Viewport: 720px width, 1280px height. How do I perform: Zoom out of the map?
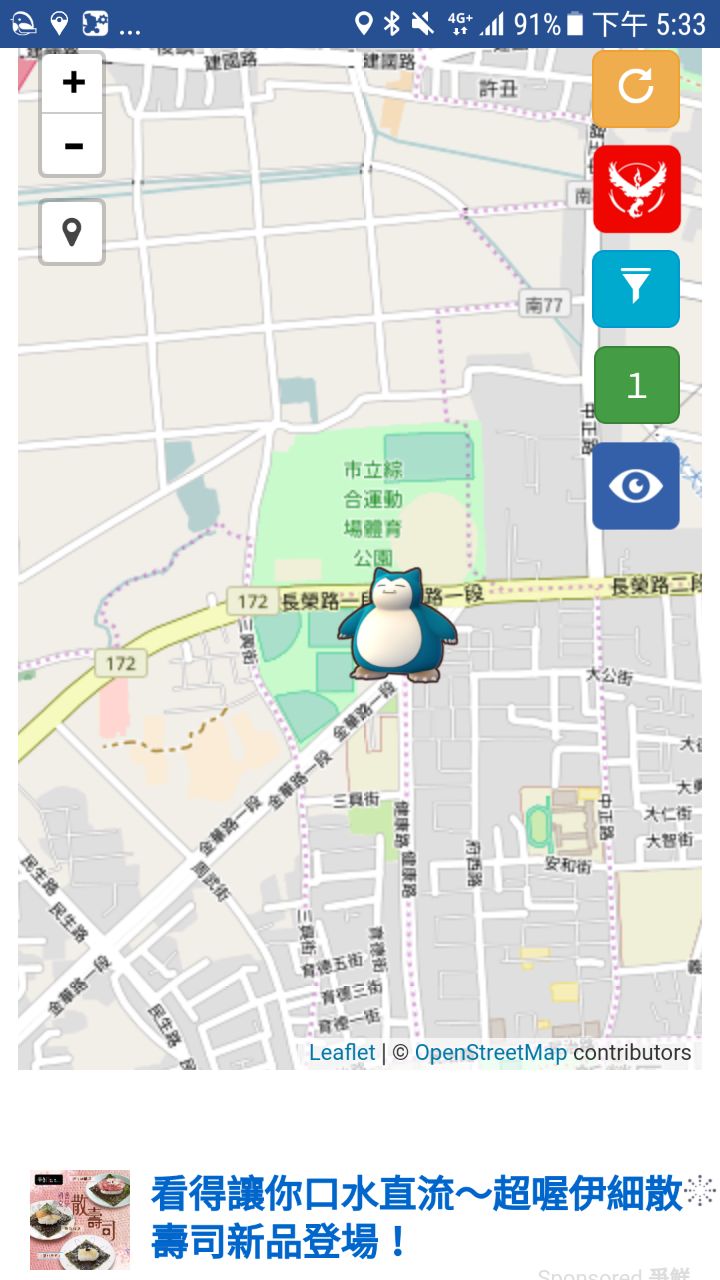pyautogui.click(x=72, y=146)
